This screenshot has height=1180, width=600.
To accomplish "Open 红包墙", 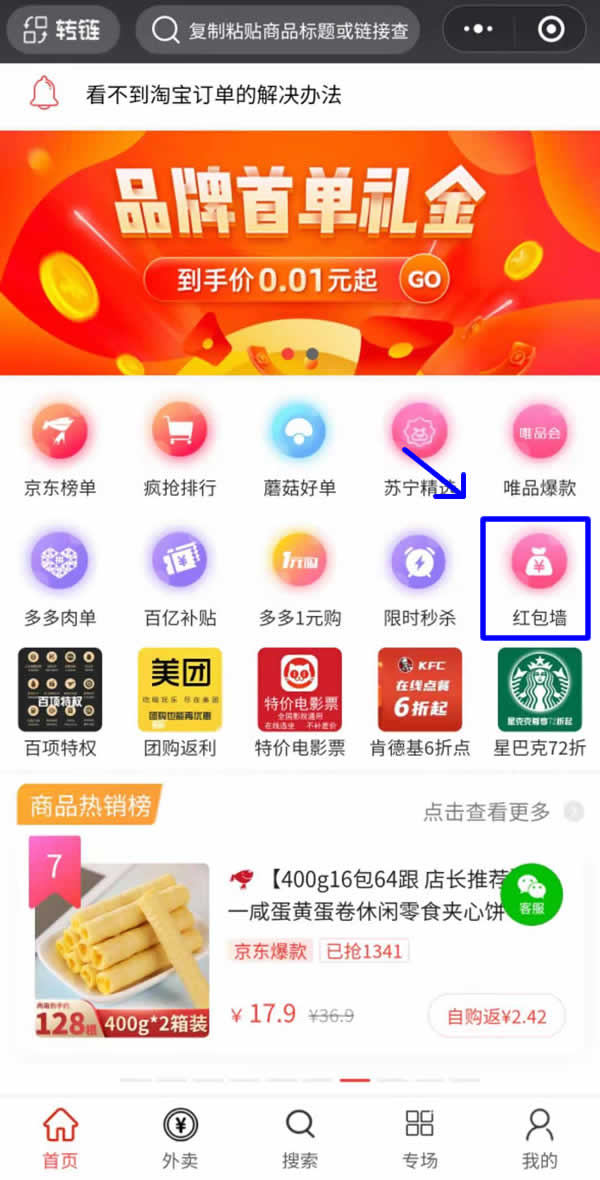I will coord(538,577).
